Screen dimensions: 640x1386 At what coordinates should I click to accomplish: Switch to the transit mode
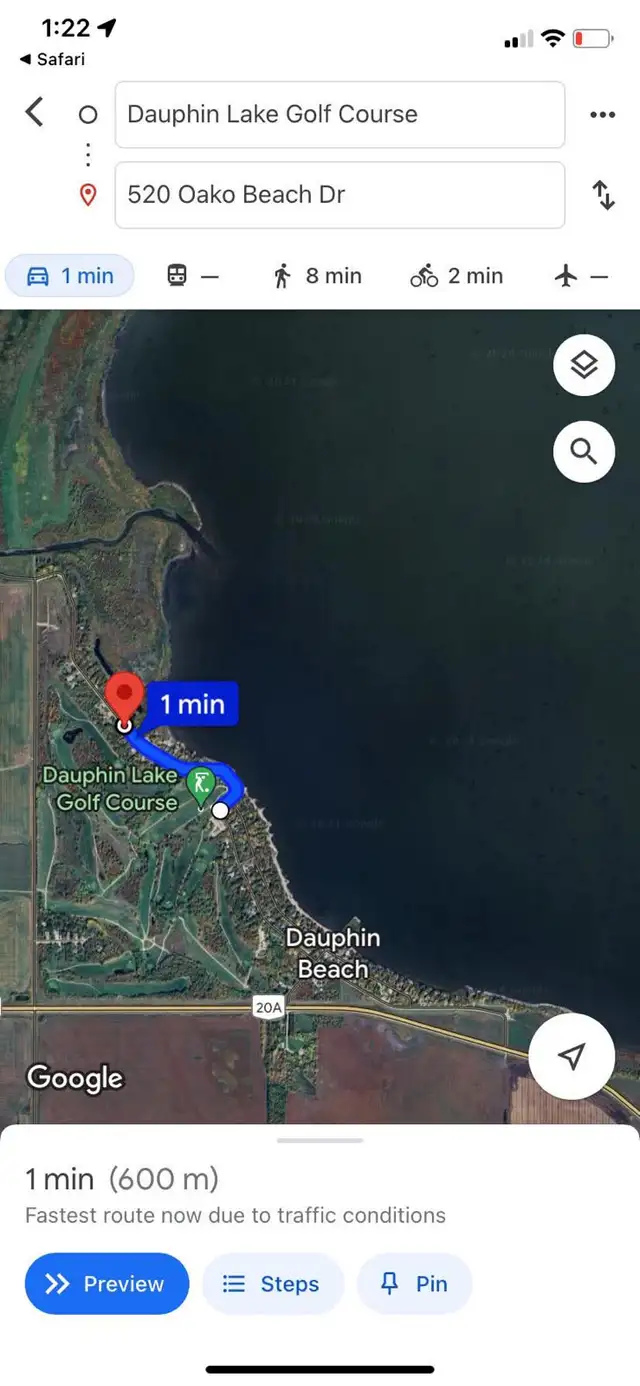pos(192,276)
